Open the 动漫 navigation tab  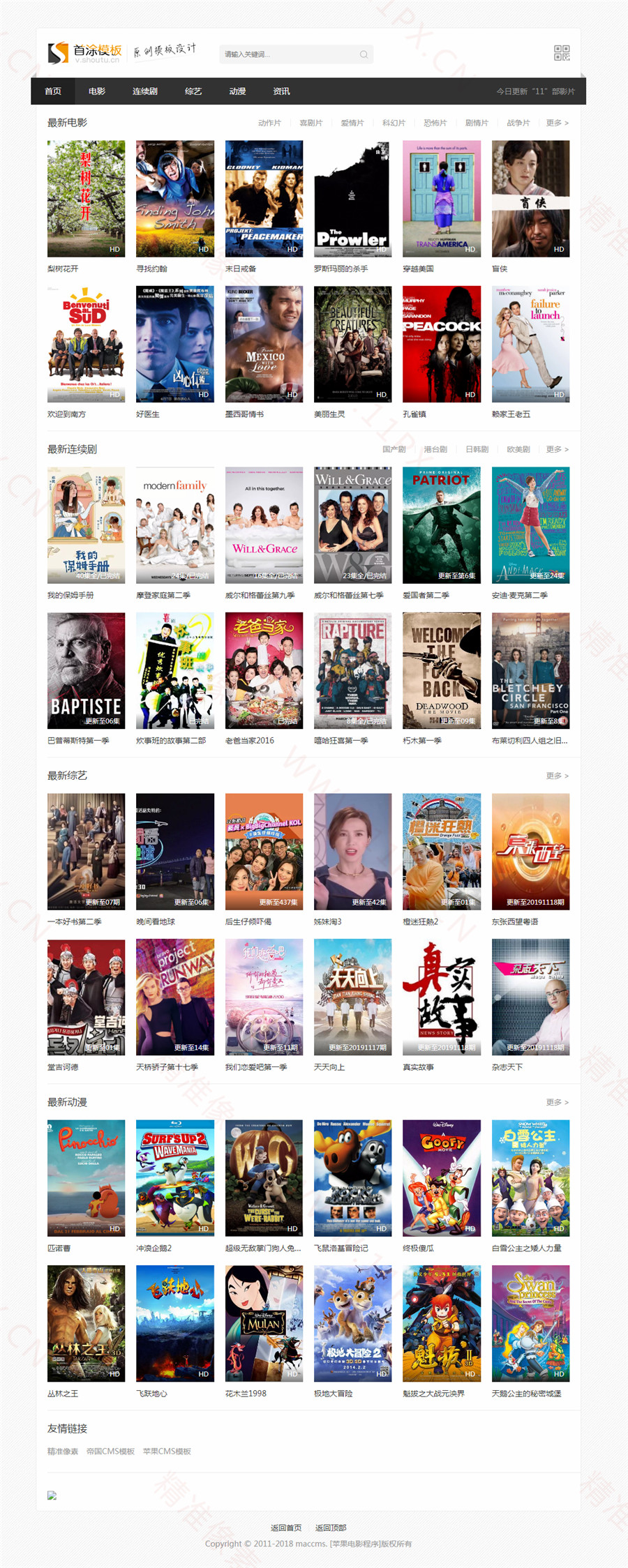237,91
